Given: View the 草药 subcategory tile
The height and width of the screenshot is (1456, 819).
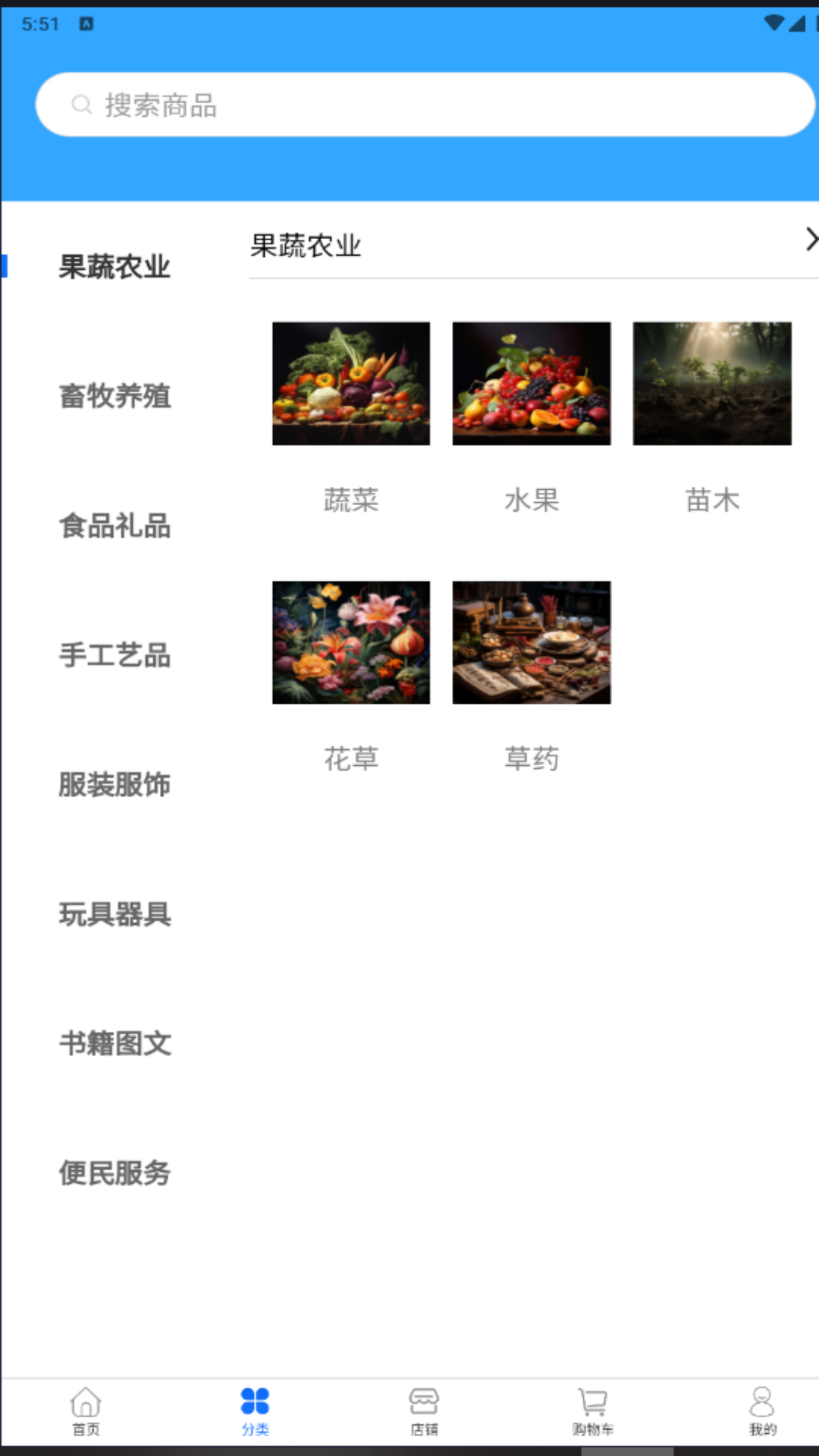Looking at the screenshot, I should tap(532, 642).
